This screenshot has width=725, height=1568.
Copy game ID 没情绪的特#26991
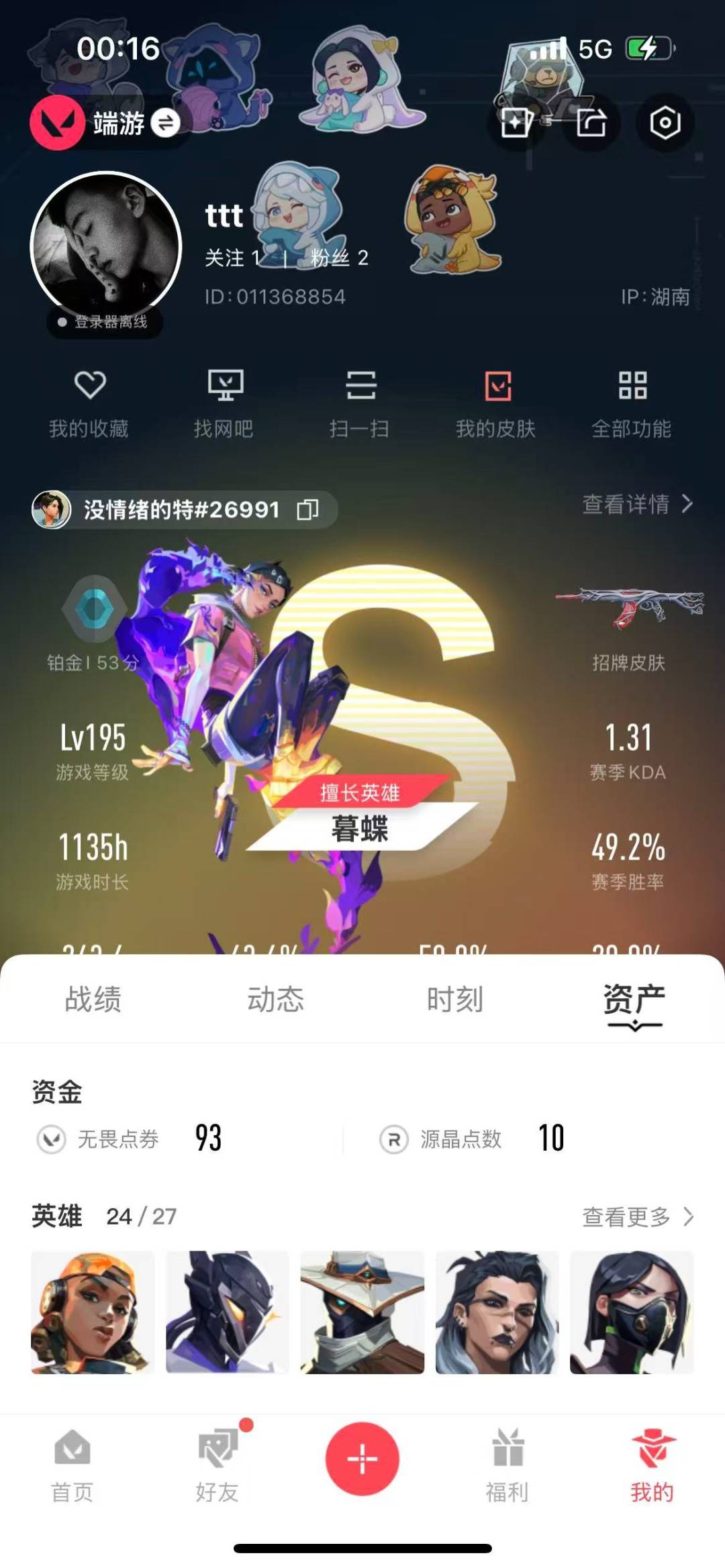(308, 510)
